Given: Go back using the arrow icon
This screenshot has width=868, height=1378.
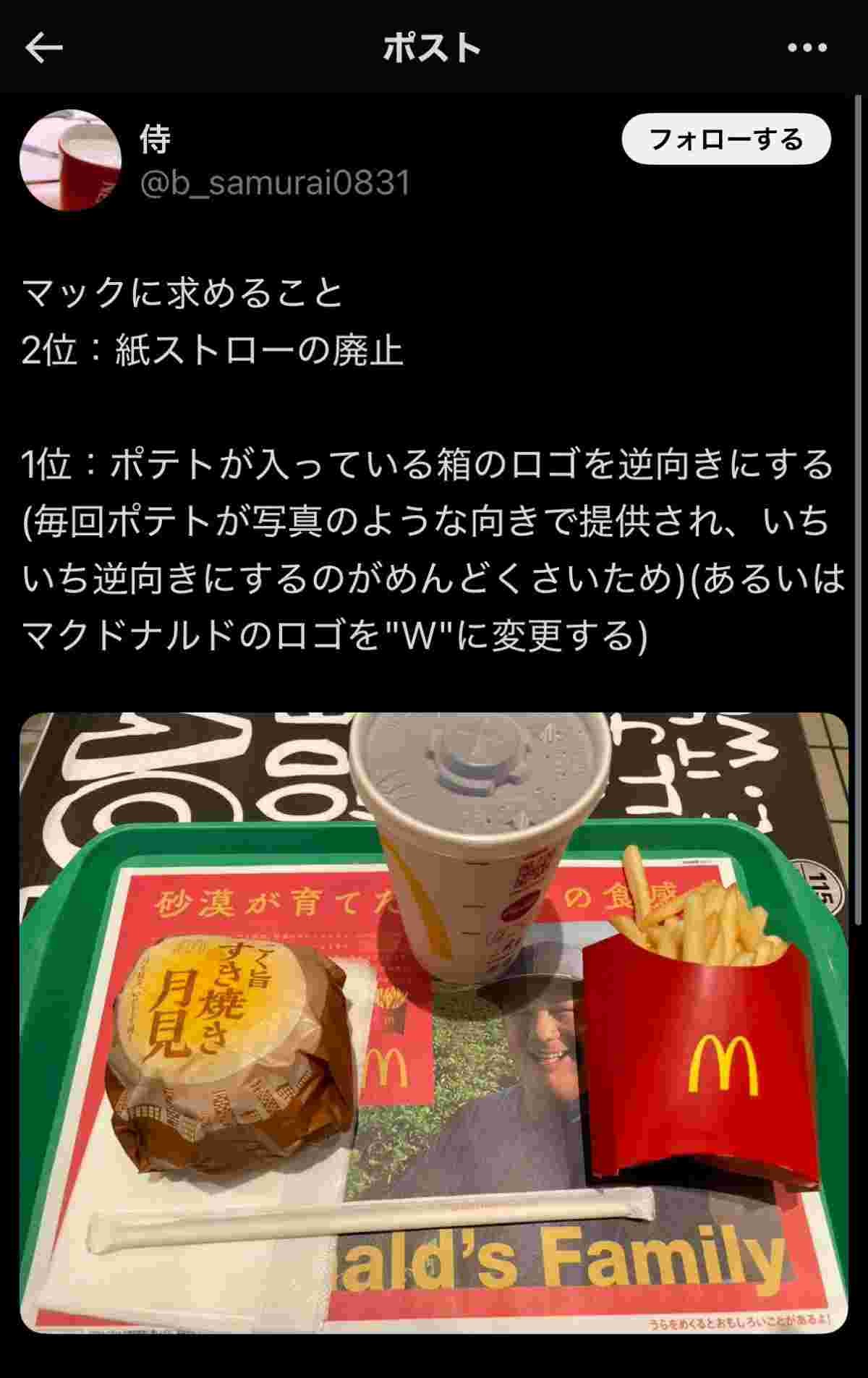Looking at the screenshot, I should tap(44, 48).
